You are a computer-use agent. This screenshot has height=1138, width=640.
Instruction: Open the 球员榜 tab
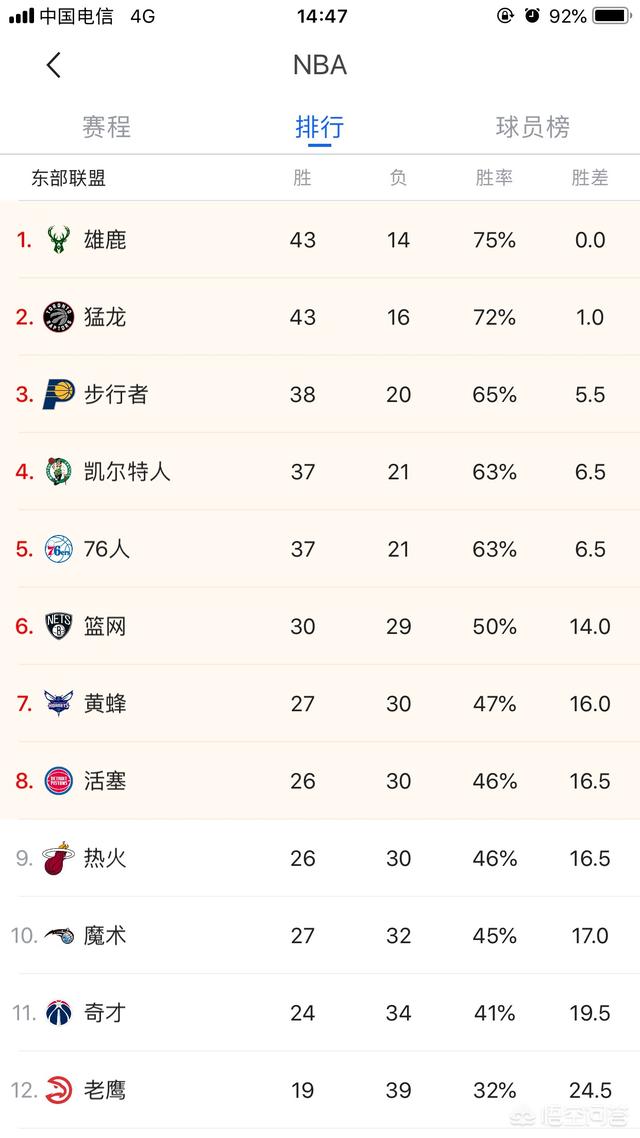[x=533, y=127]
